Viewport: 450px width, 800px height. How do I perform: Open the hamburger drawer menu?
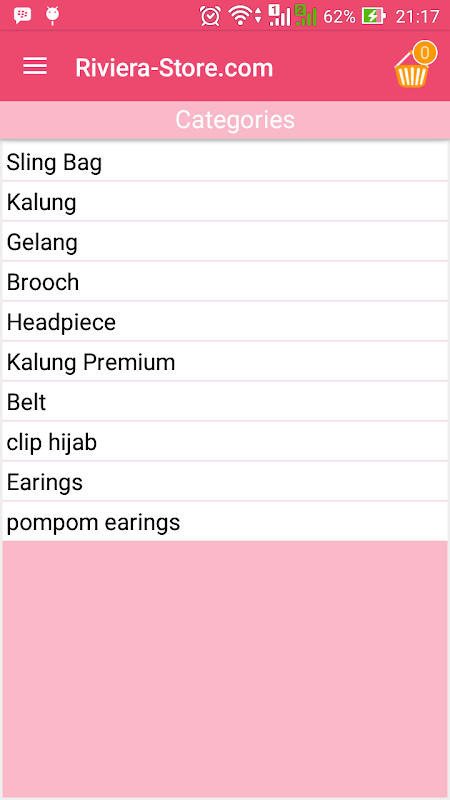[x=35, y=66]
